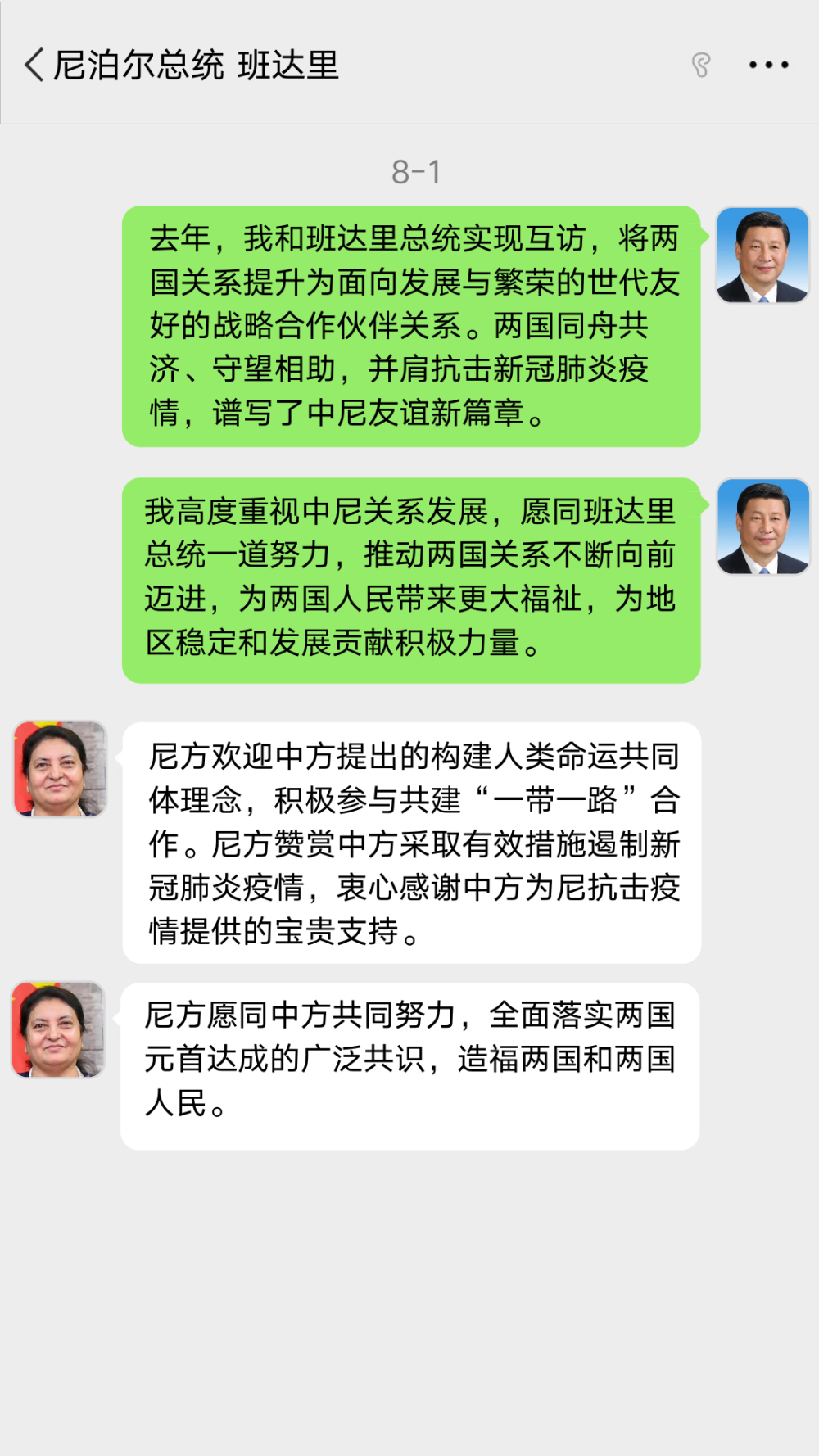Tap the earpiece mode icon in the title bar

click(x=700, y=66)
